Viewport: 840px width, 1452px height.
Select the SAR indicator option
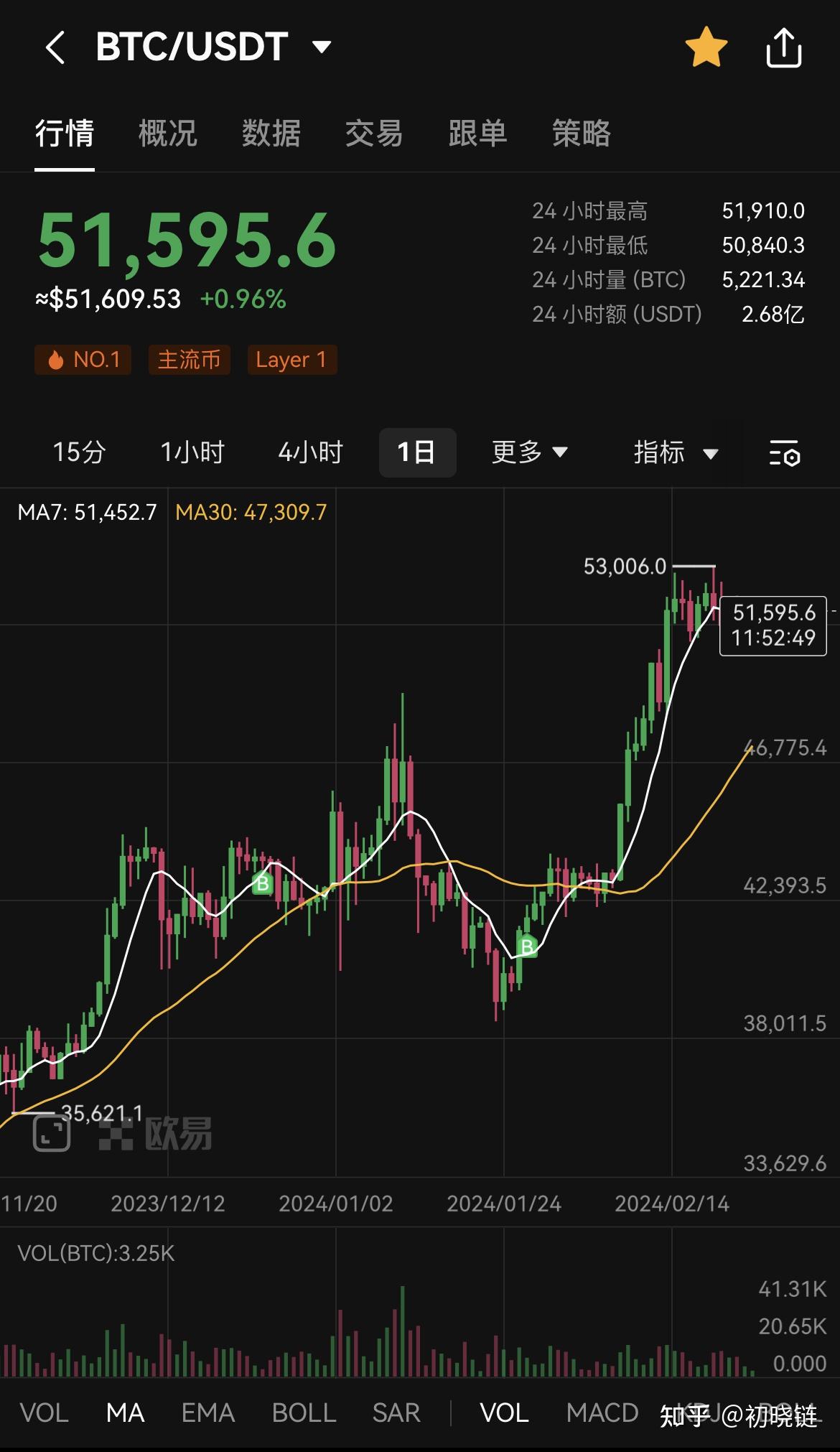(396, 1412)
